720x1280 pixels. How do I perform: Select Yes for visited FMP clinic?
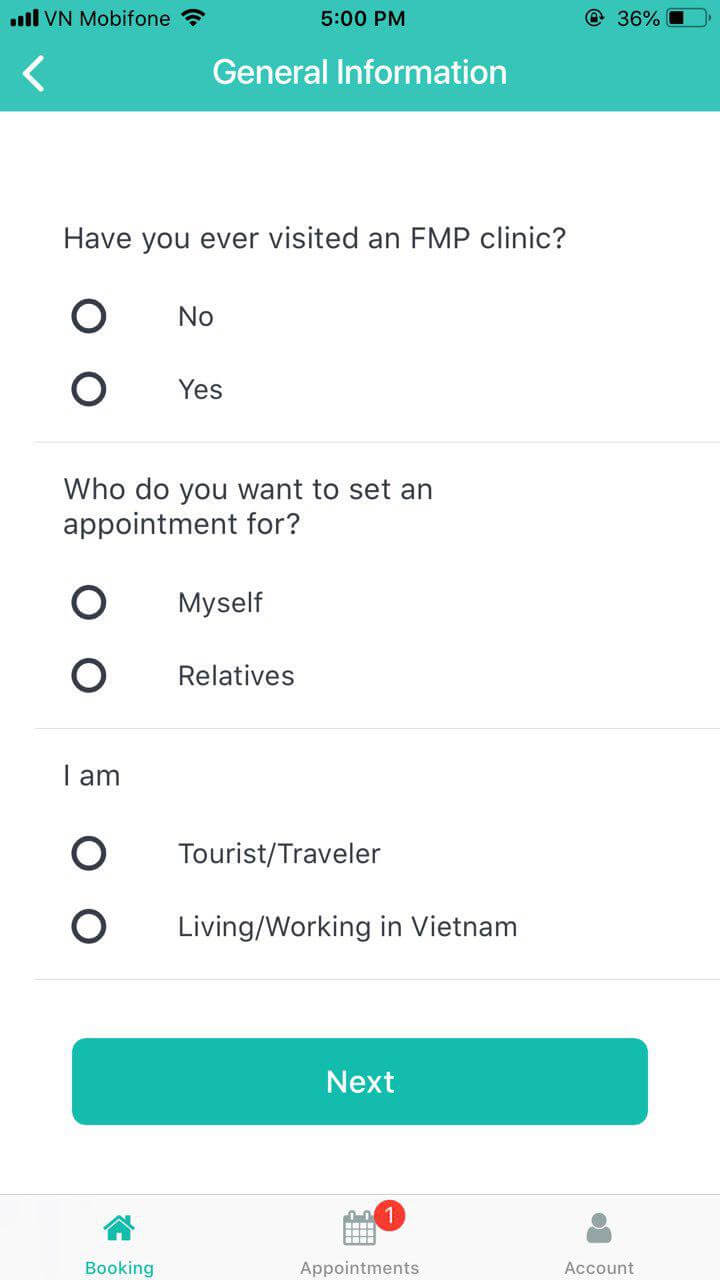(89, 389)
